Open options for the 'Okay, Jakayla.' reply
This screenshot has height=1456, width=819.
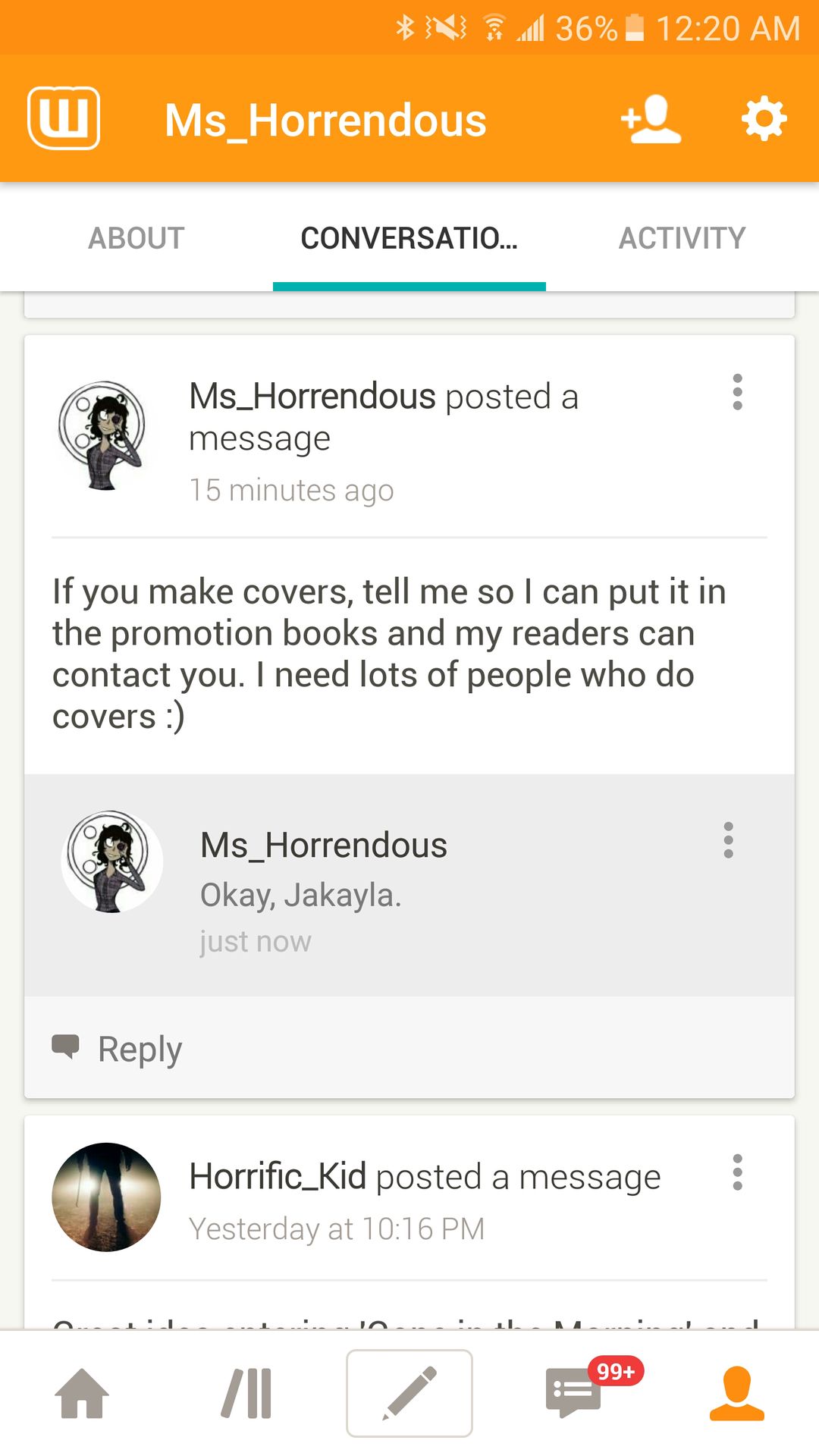pyautogui.click(x=728, y=840)
